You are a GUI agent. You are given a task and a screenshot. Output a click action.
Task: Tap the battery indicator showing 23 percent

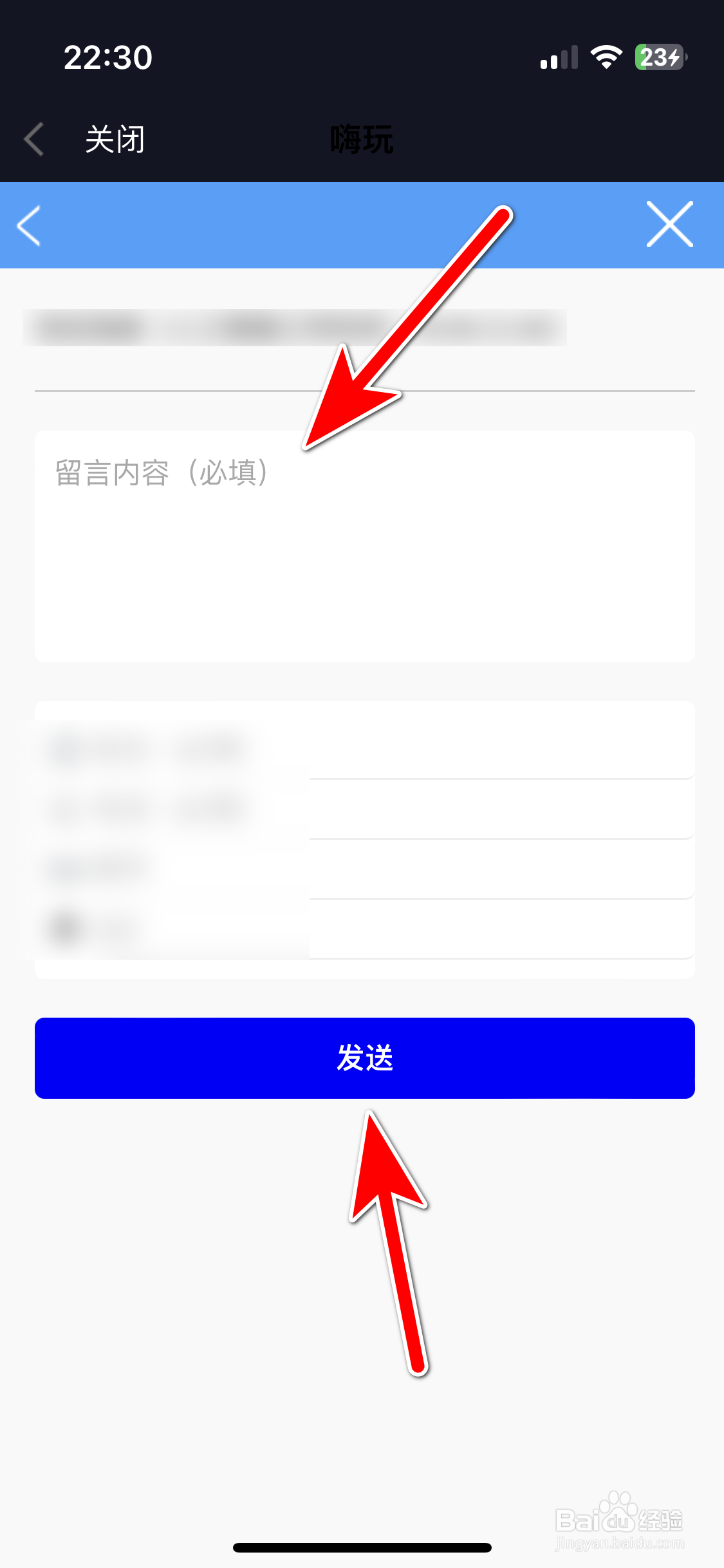click(x=658, y=57)
